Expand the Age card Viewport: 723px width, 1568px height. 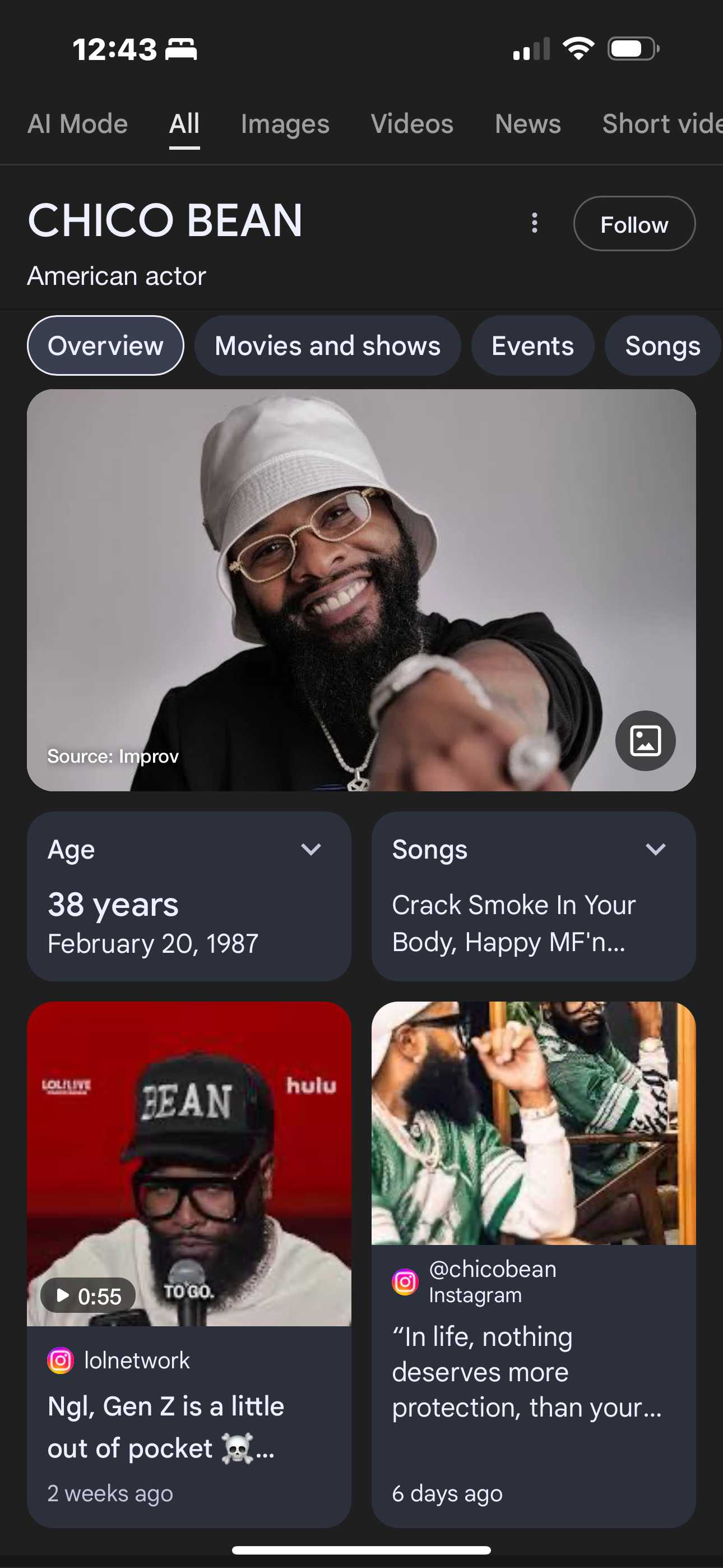pyautogui.click(x=189, y=896)
